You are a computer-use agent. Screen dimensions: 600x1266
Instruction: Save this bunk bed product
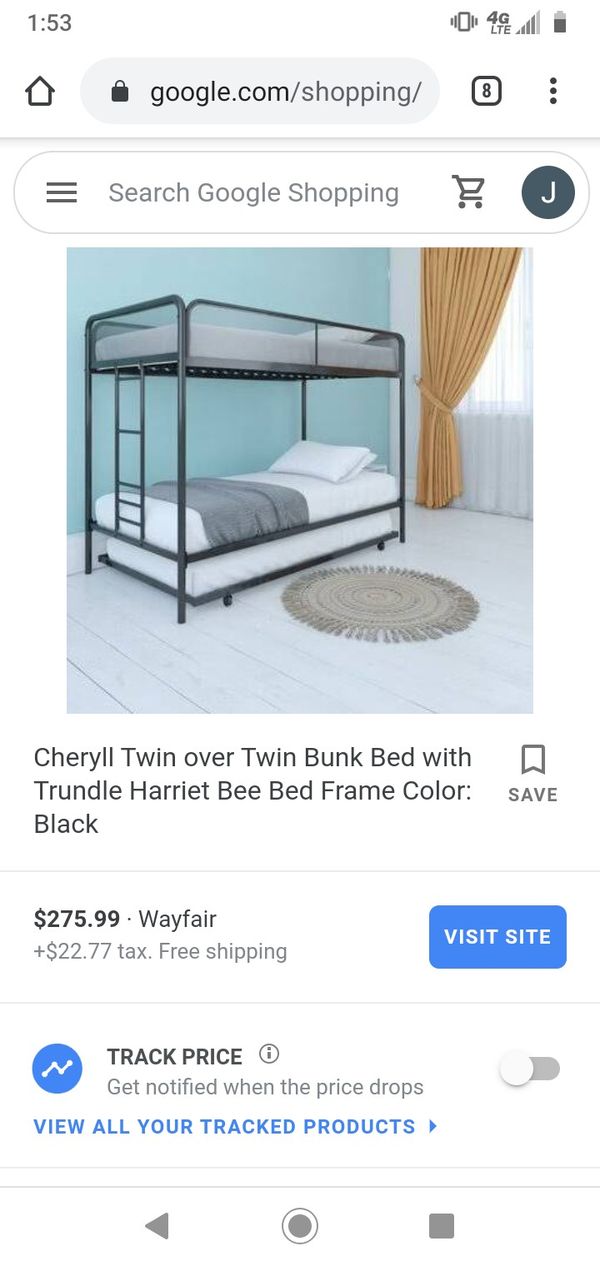click(533, 774)
